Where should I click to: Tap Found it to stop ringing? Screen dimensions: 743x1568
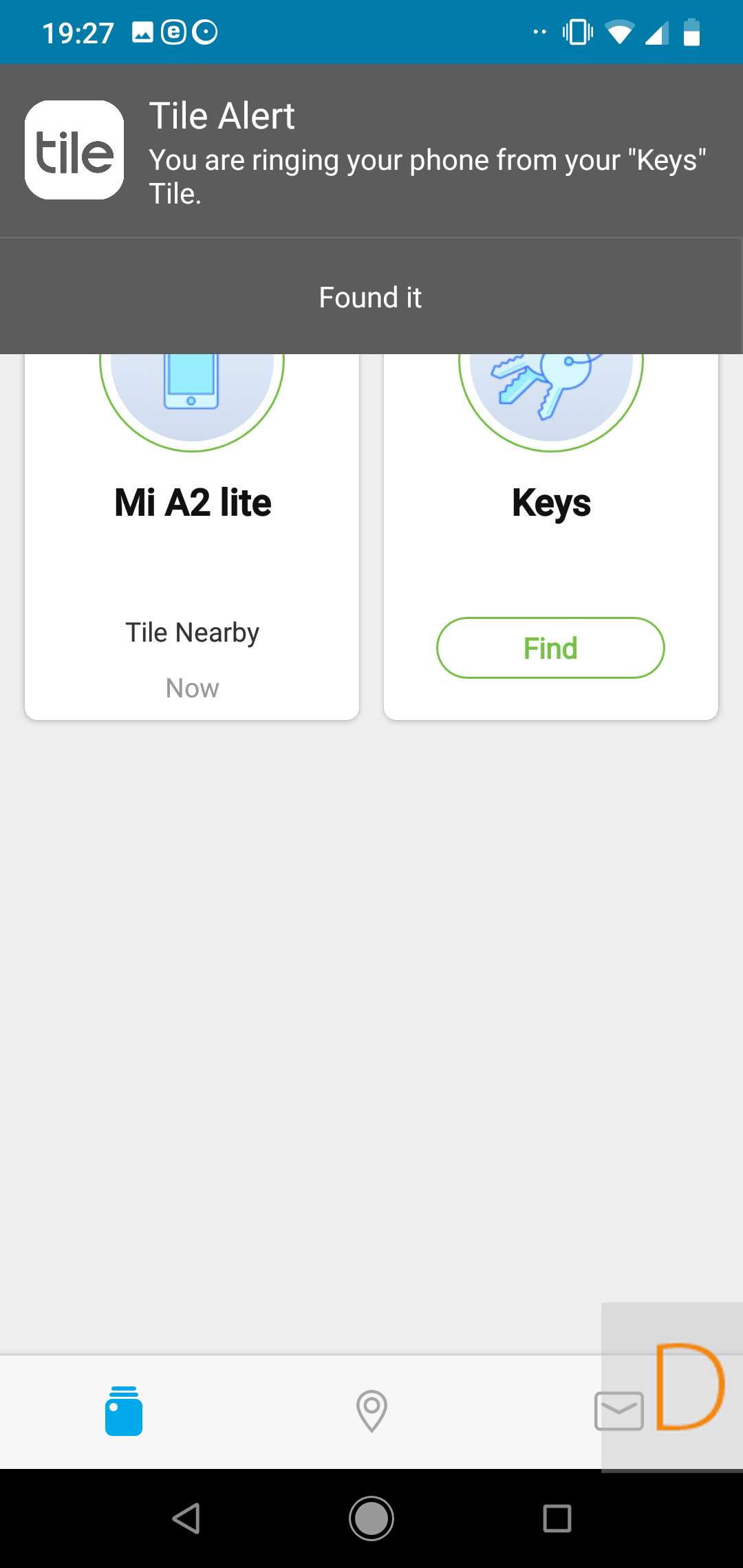click(x=370, y=297)
